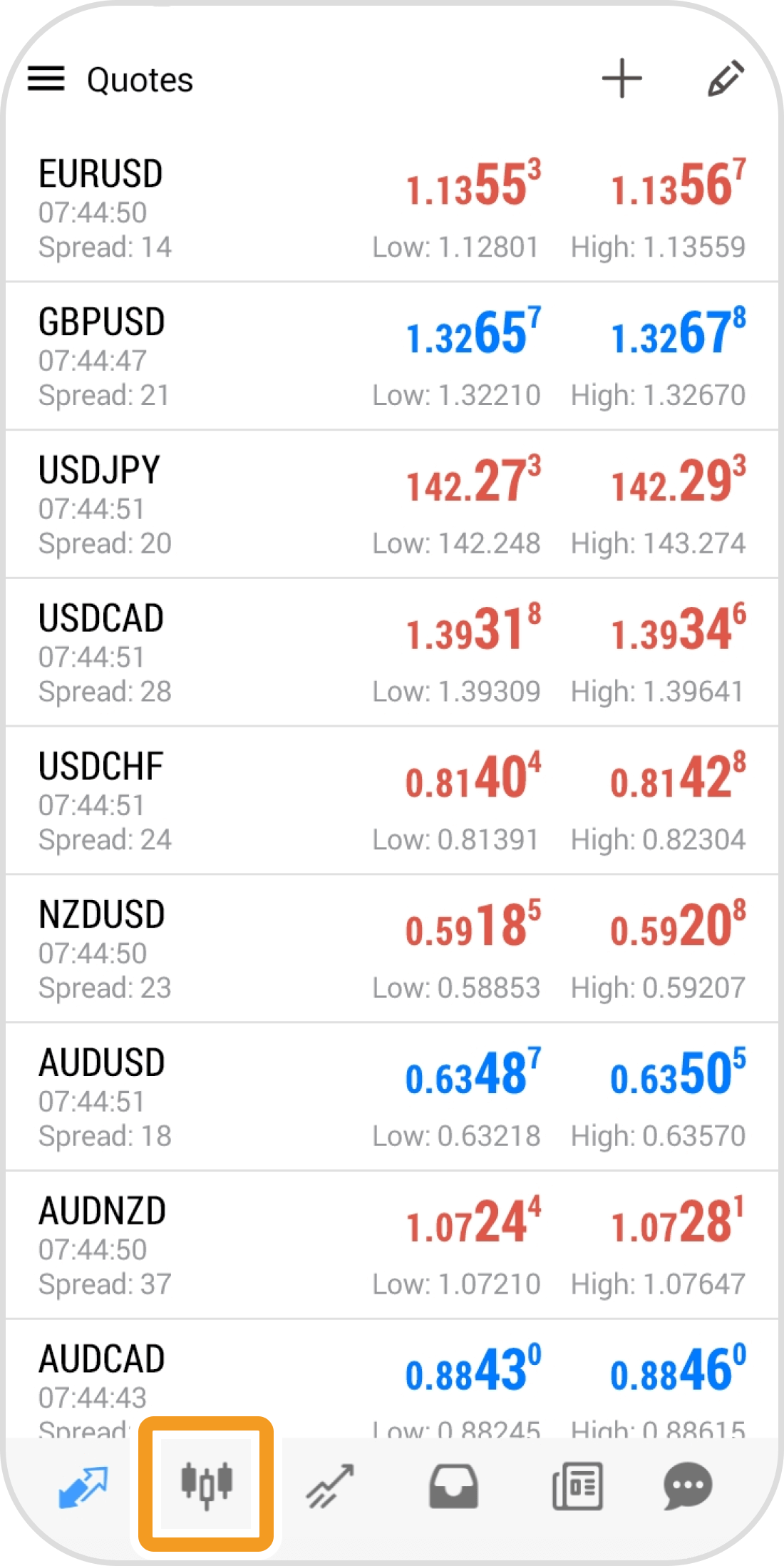Select the GBPUSD quote row
The height and width of the screenshot is (1566, 784).
click(392, 358)
